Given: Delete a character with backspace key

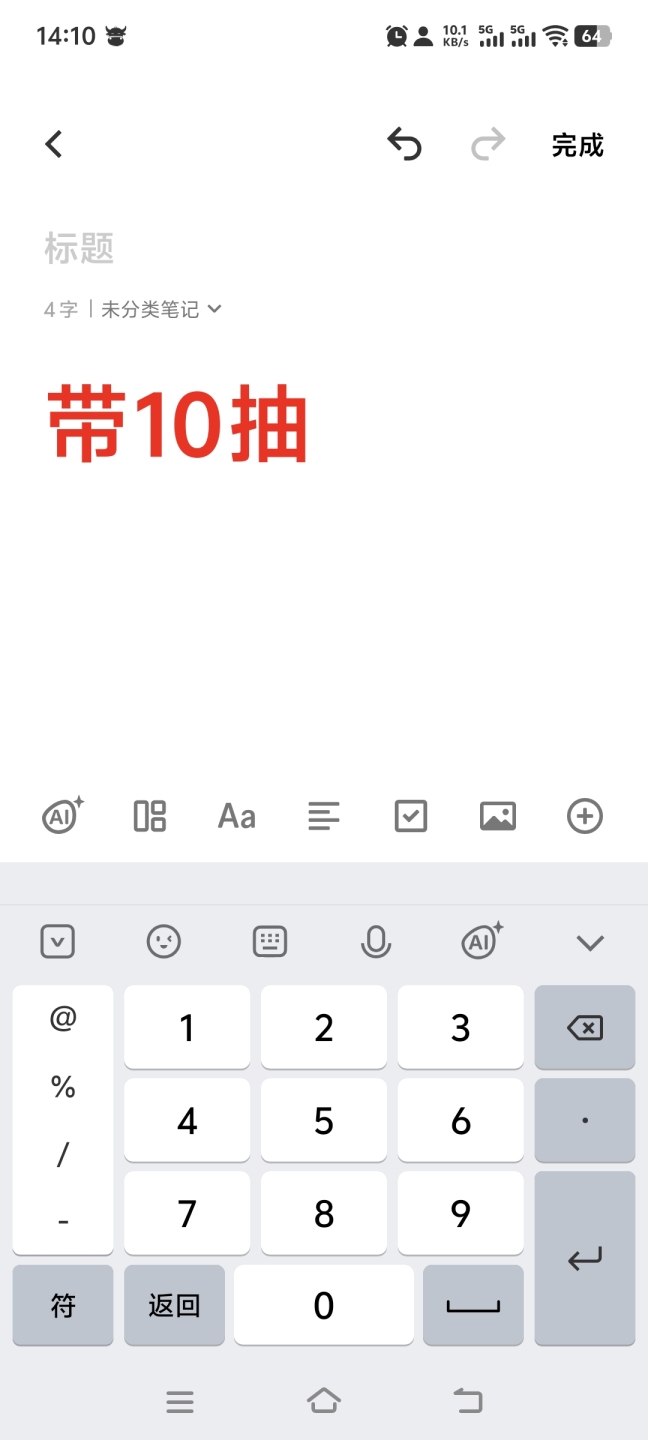Looking at the screenshot, I should pyautogui.click(x=584, y=1027).
